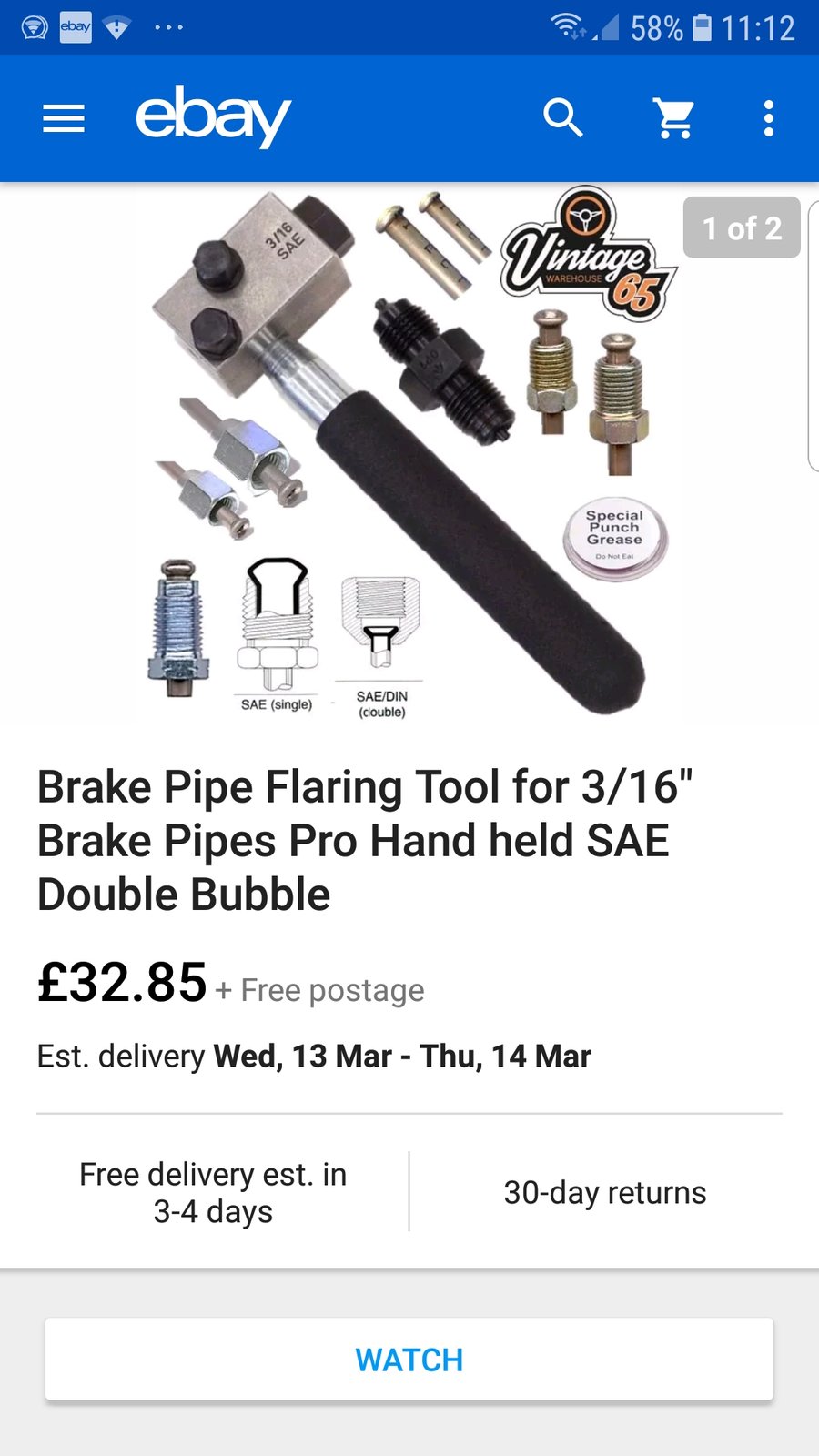Open the three-dot overflow menu

point(769,118)
